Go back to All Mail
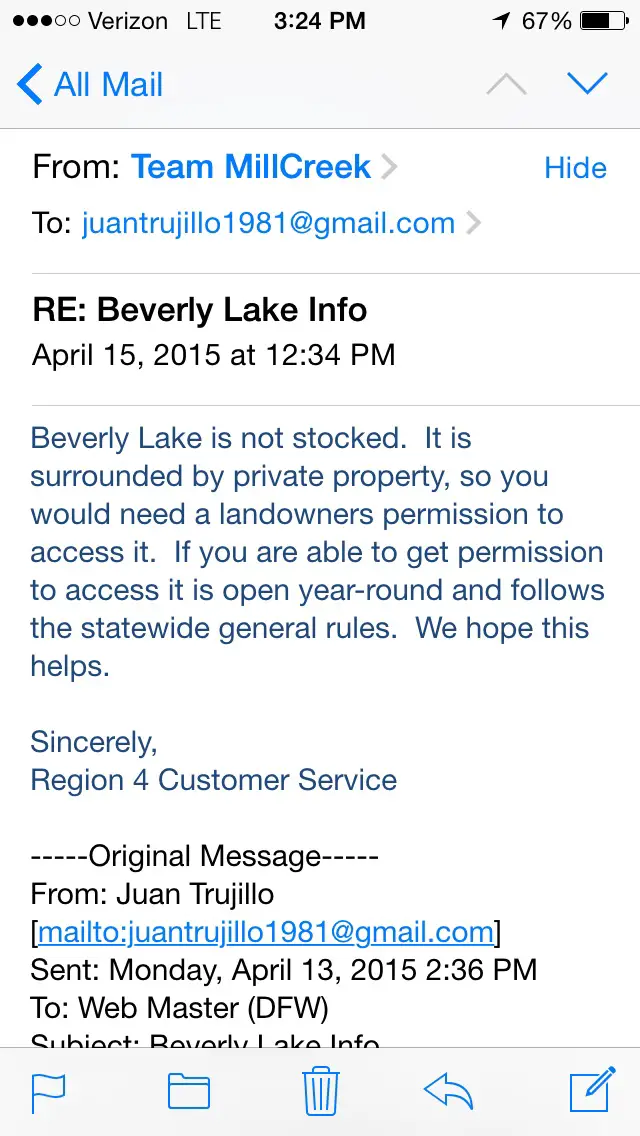Image resolution: width=640 pixels, height=1136 pixels. pos(90,85)
